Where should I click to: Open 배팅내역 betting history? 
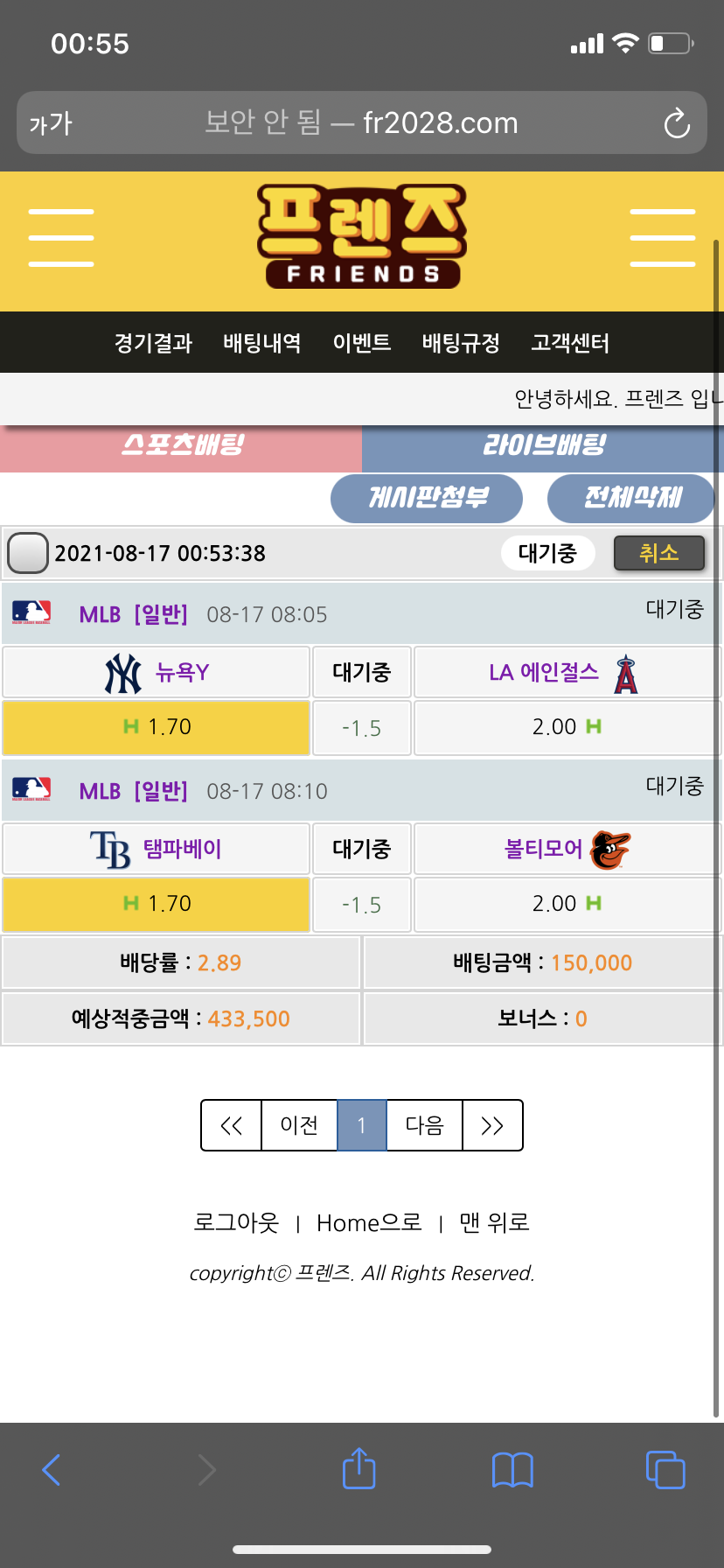[262, 343]
